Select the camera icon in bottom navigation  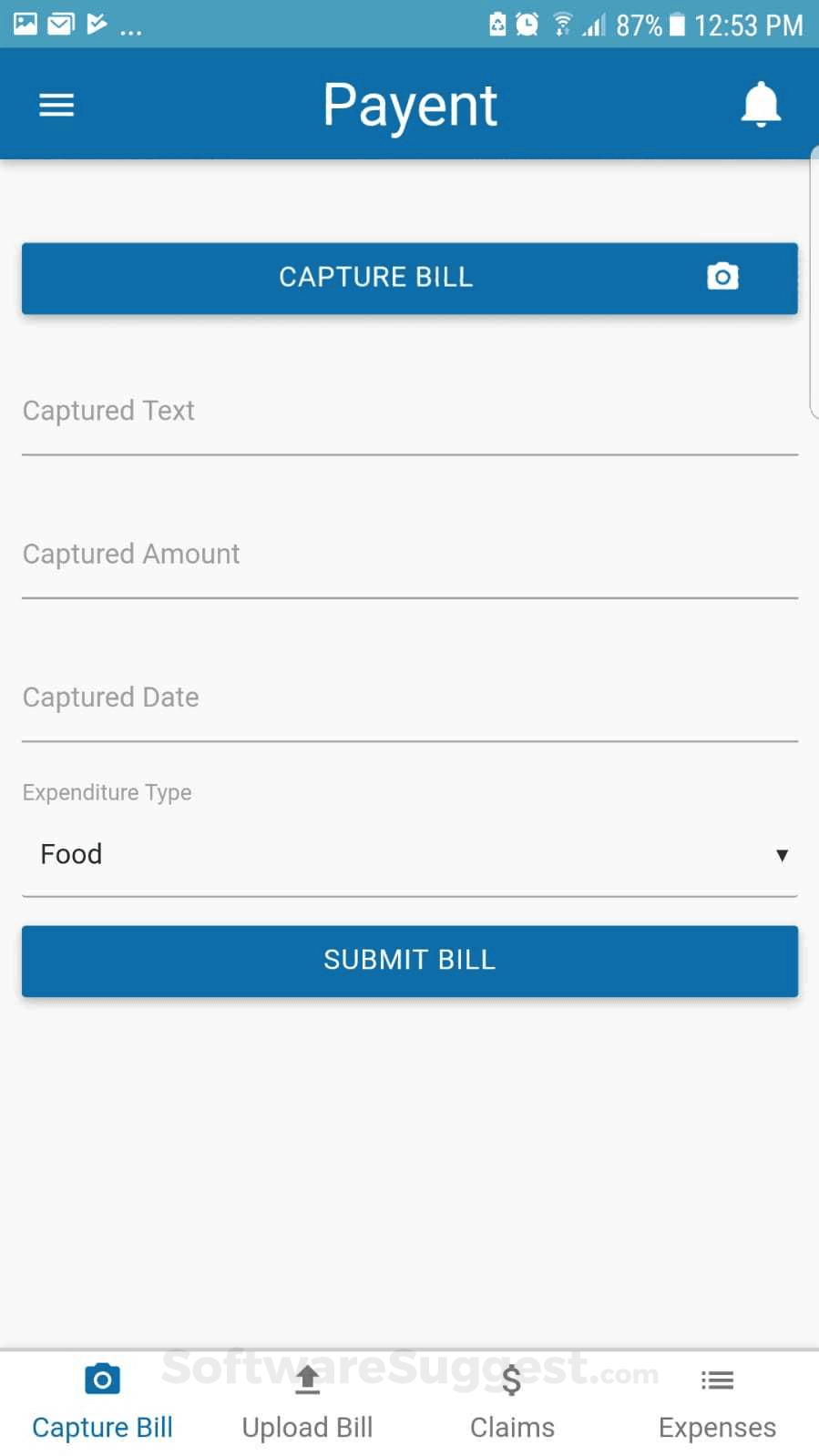(x=101, y=1379)
